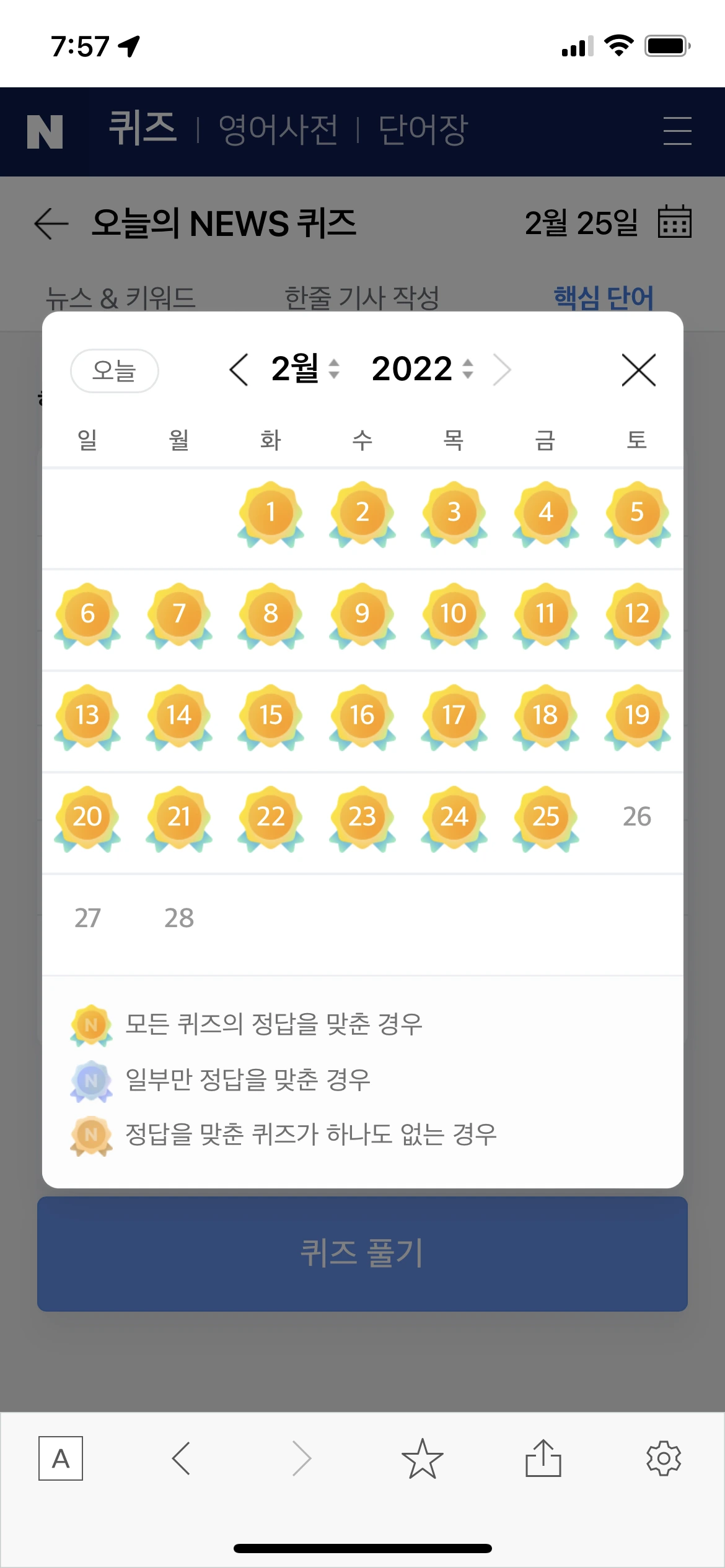Tap the A text-size toolbar button

[x=61, y=1458]
